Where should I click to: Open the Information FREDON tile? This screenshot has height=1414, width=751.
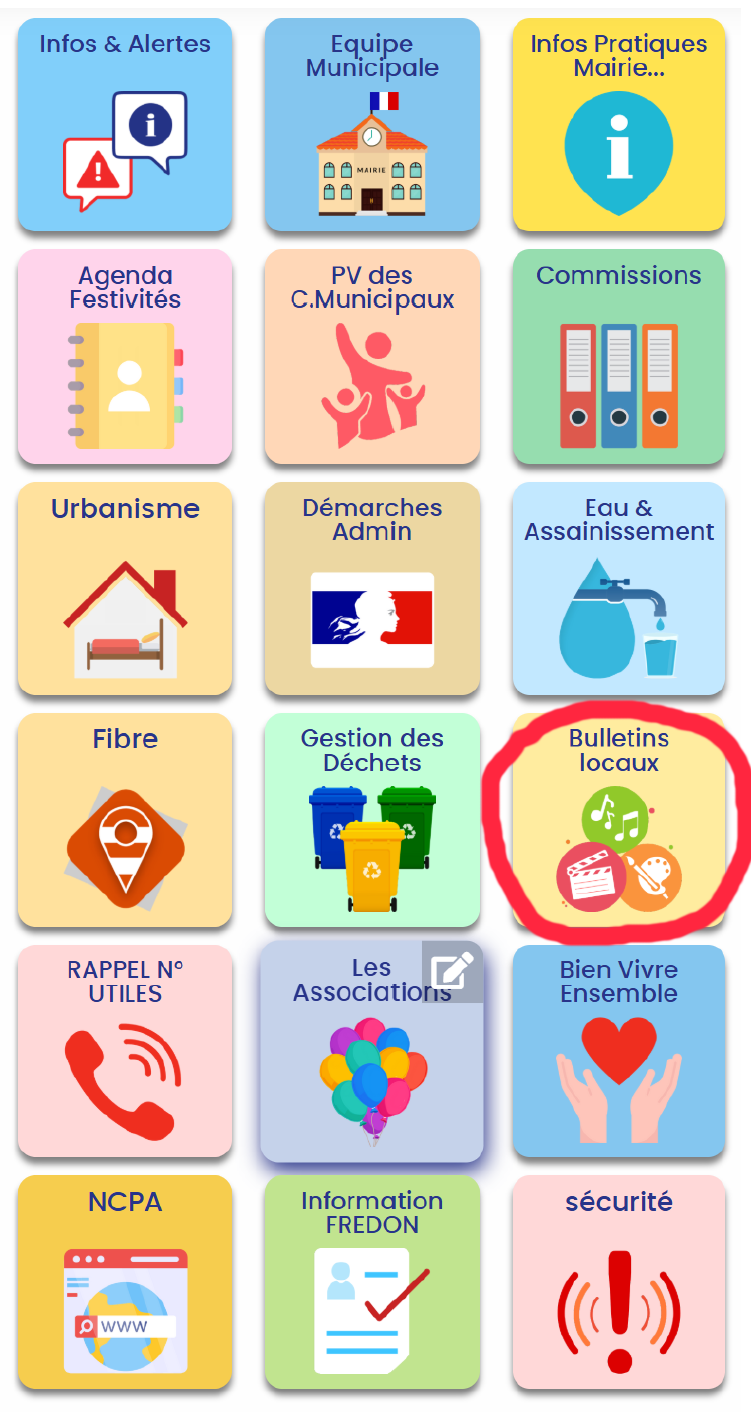[x=372, y=1283]
